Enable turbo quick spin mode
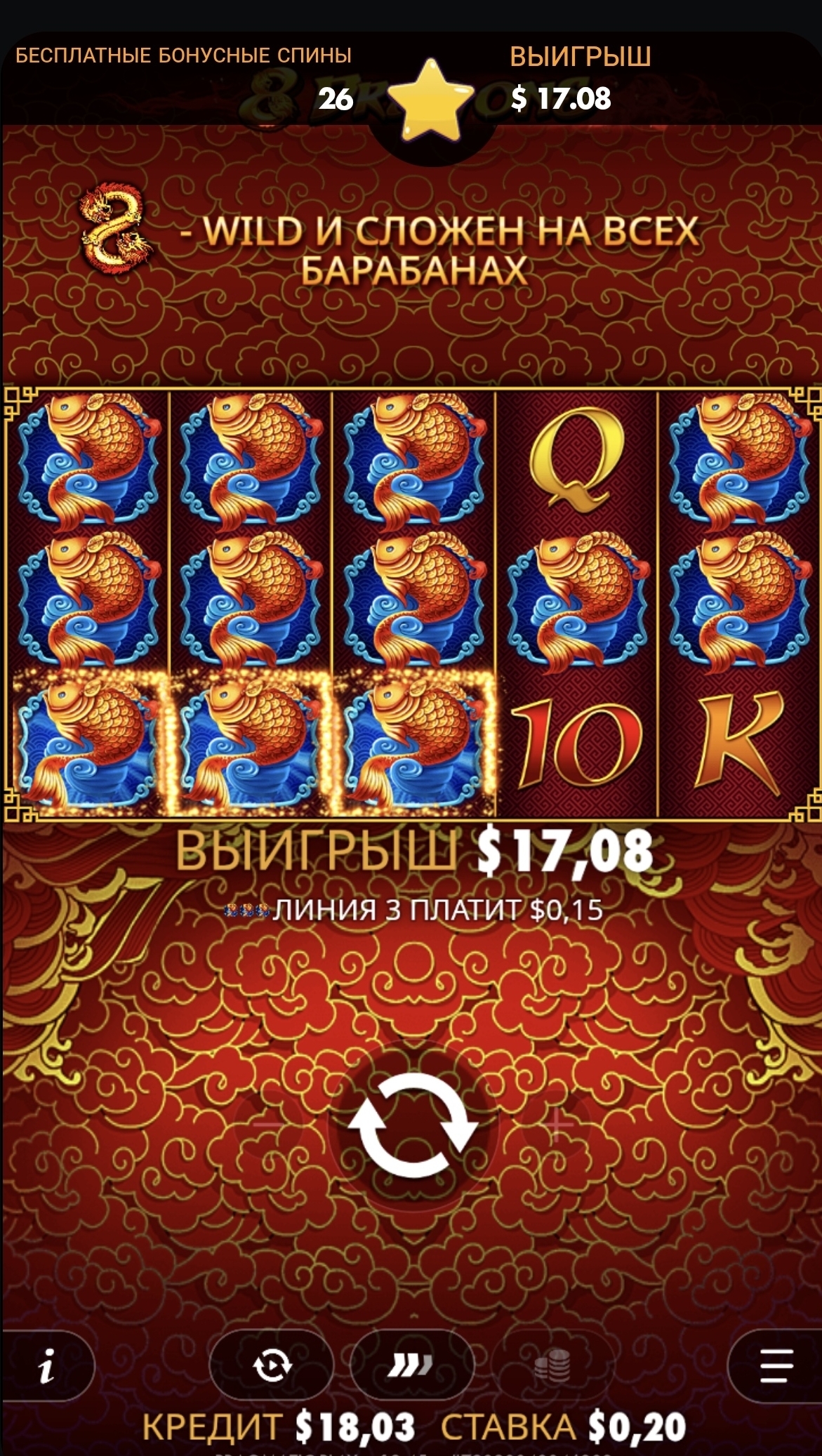 pyautogui.click(x=411, y=1366)
